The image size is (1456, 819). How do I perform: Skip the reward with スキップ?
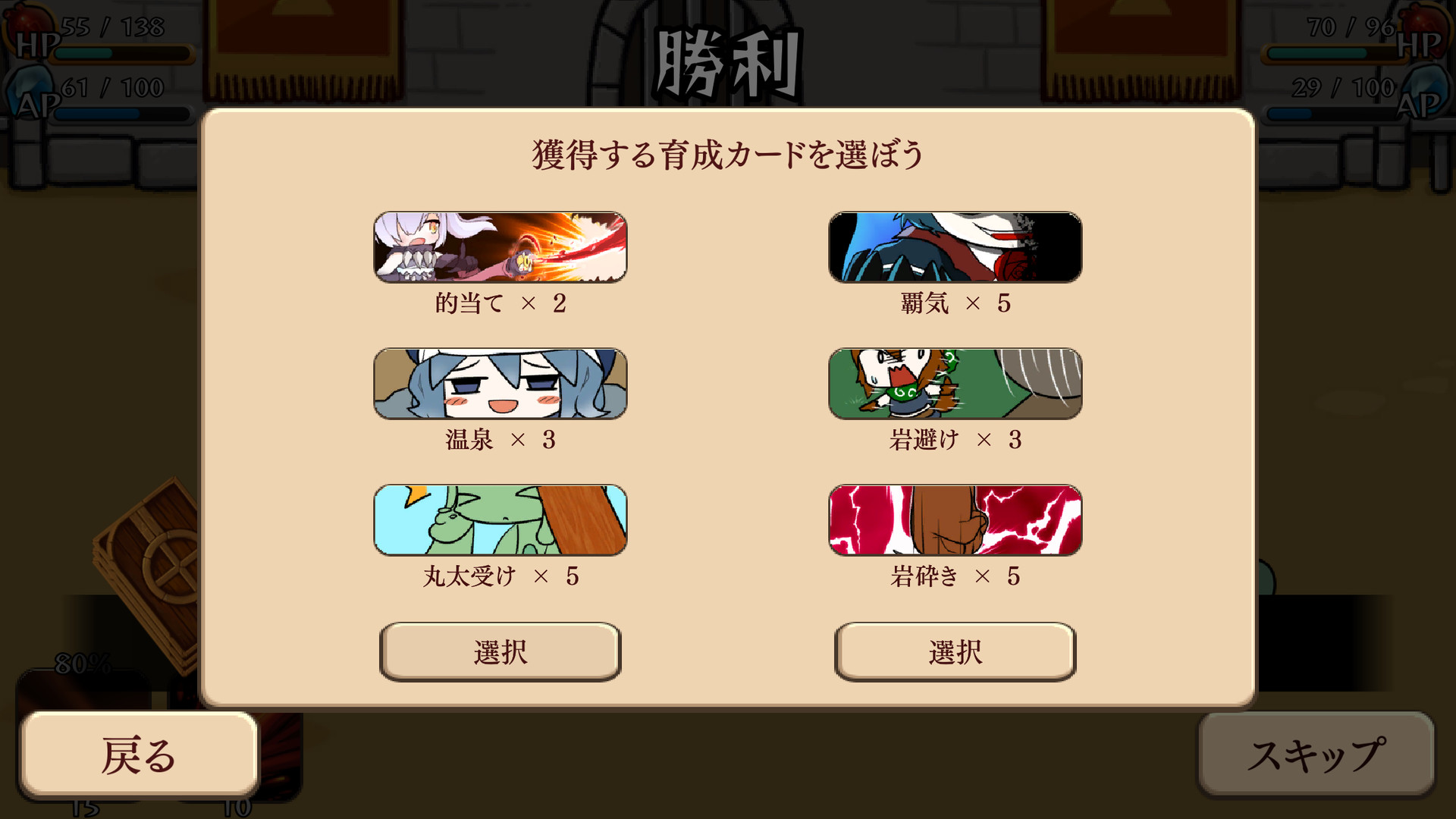pos(1316,755)
